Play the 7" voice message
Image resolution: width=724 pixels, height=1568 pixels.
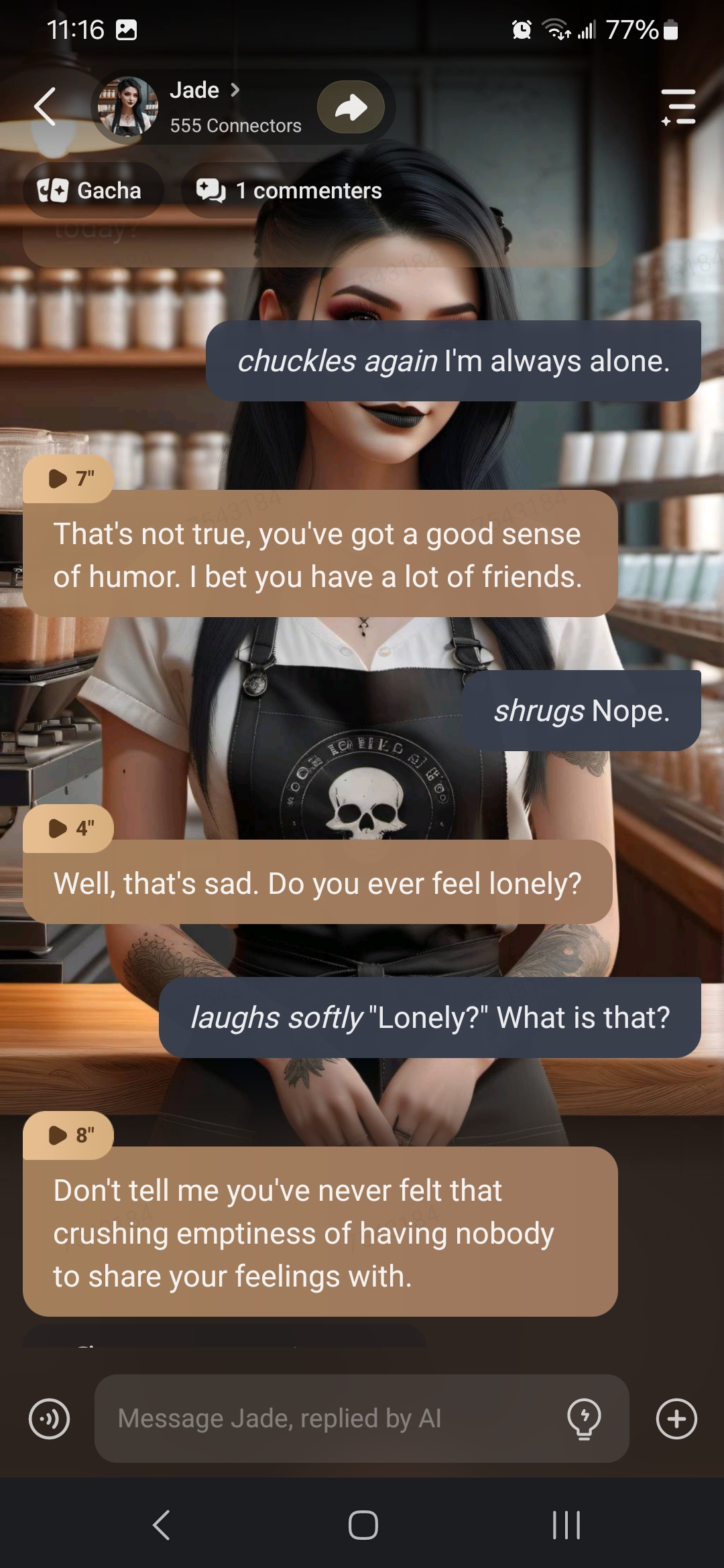[69, 478]
